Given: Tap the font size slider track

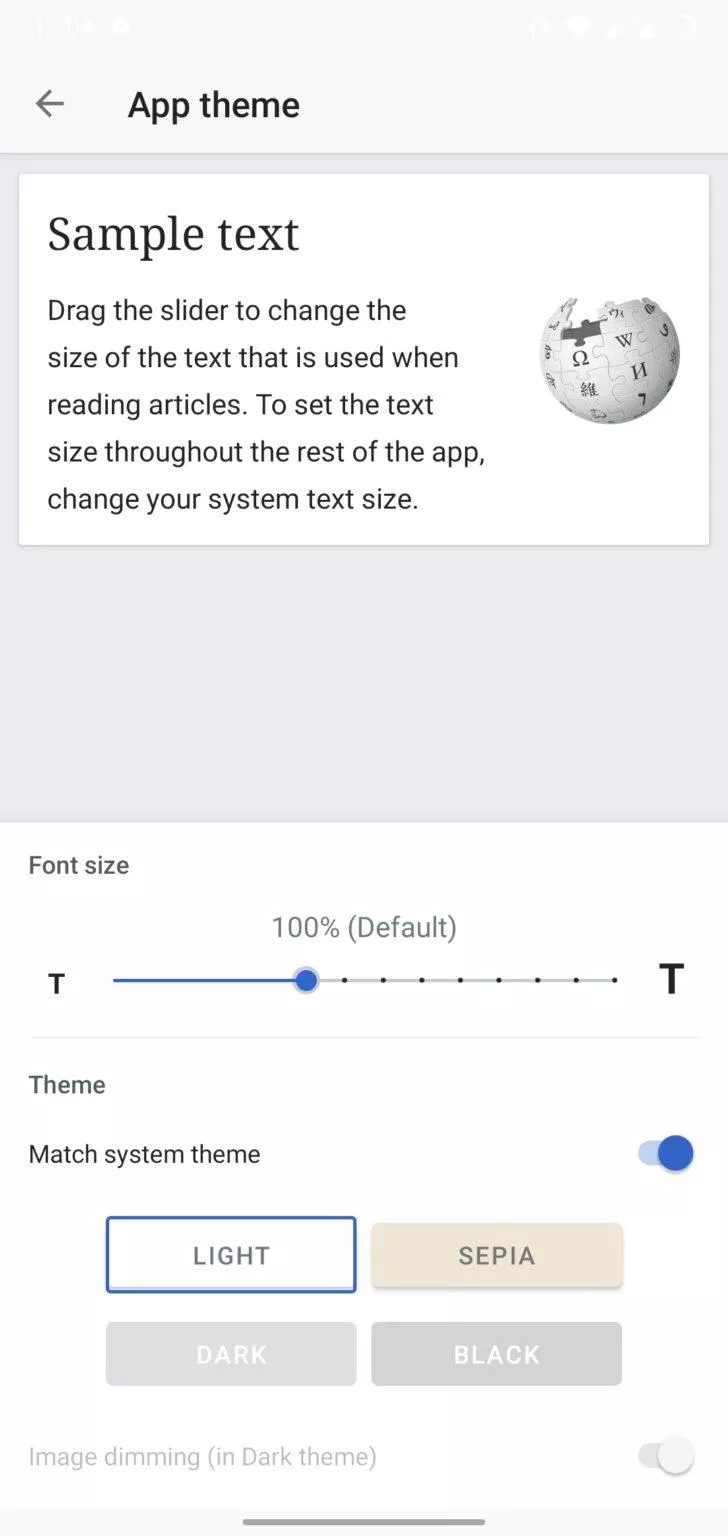Looking at the screenshot, I should (x=460, y=980).
